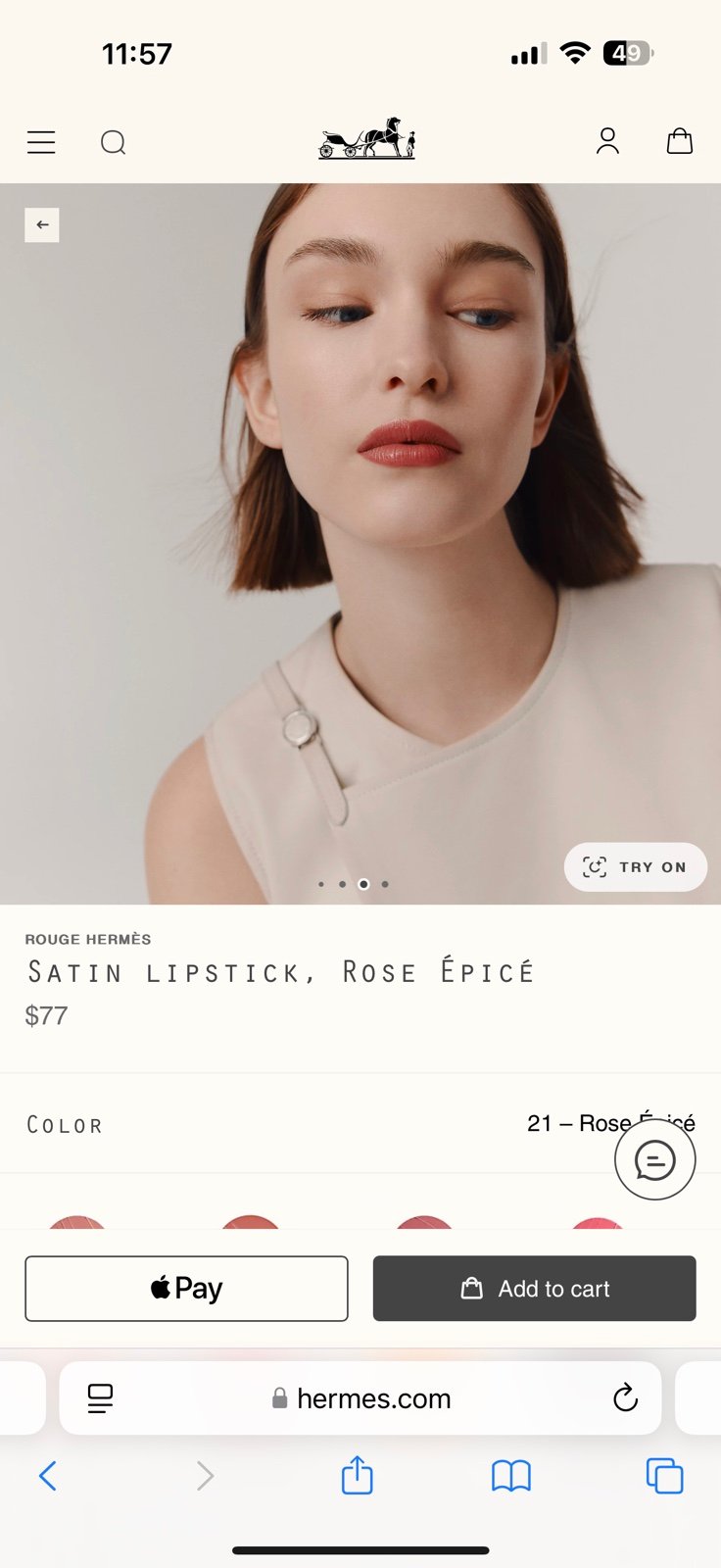721x1568 pixels.
Task: Show all open Safari tabs
Action: coord(664,1476)
